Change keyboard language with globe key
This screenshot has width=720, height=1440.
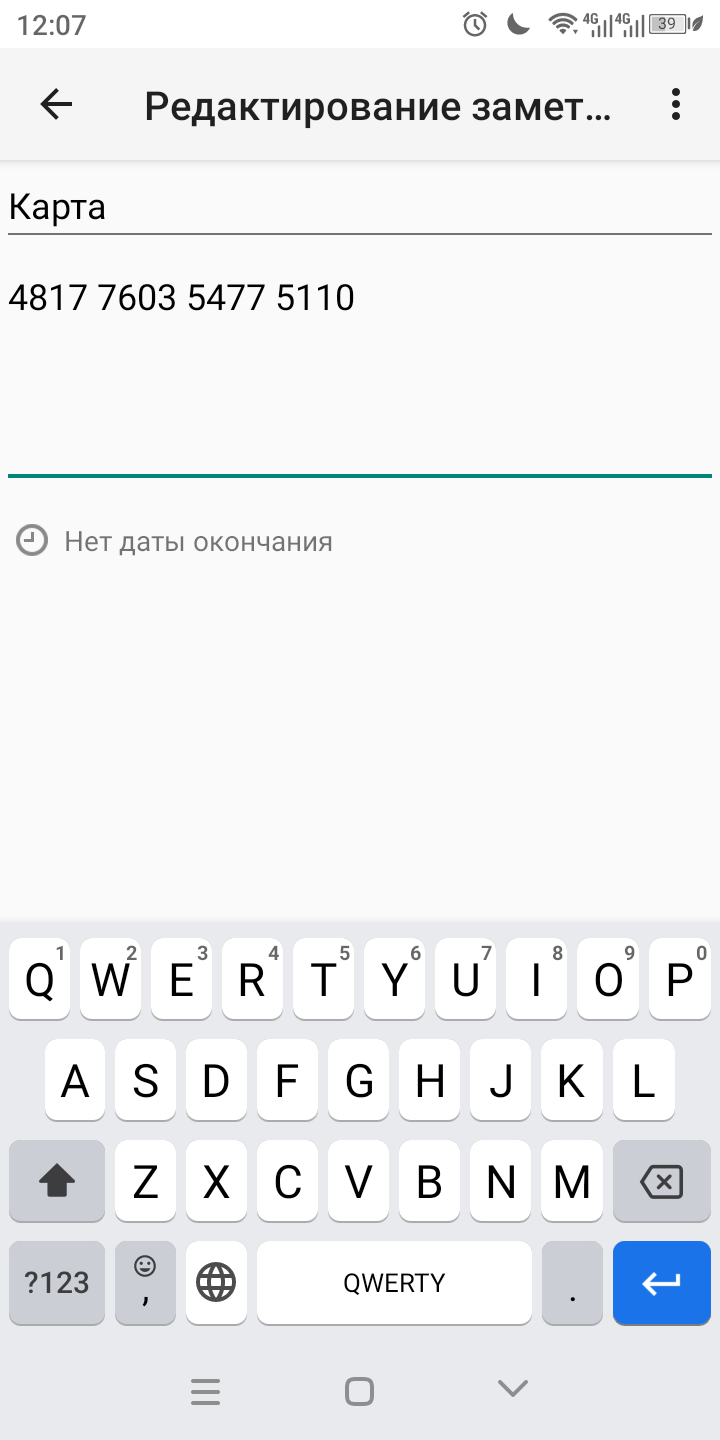216,1283
